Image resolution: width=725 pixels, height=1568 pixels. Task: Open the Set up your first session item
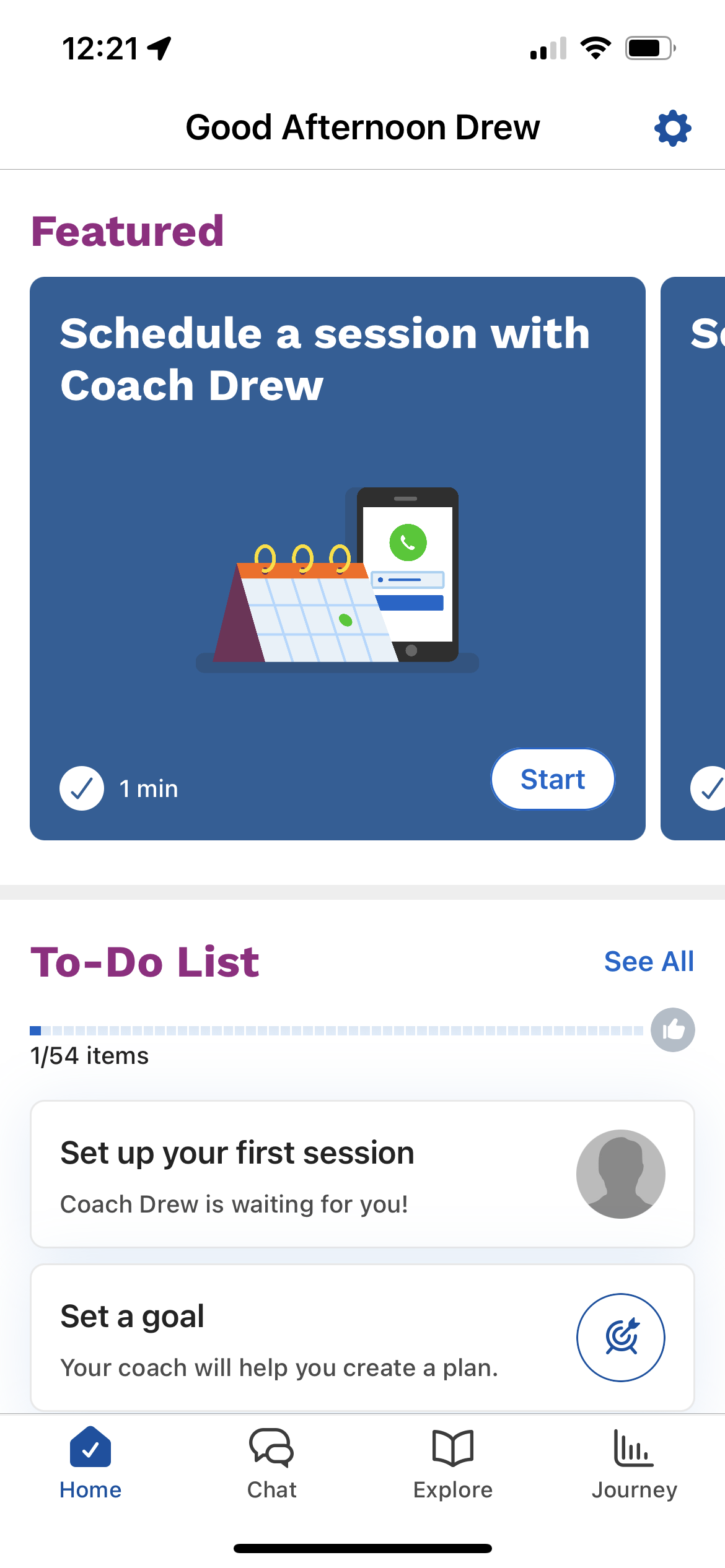362,1174
